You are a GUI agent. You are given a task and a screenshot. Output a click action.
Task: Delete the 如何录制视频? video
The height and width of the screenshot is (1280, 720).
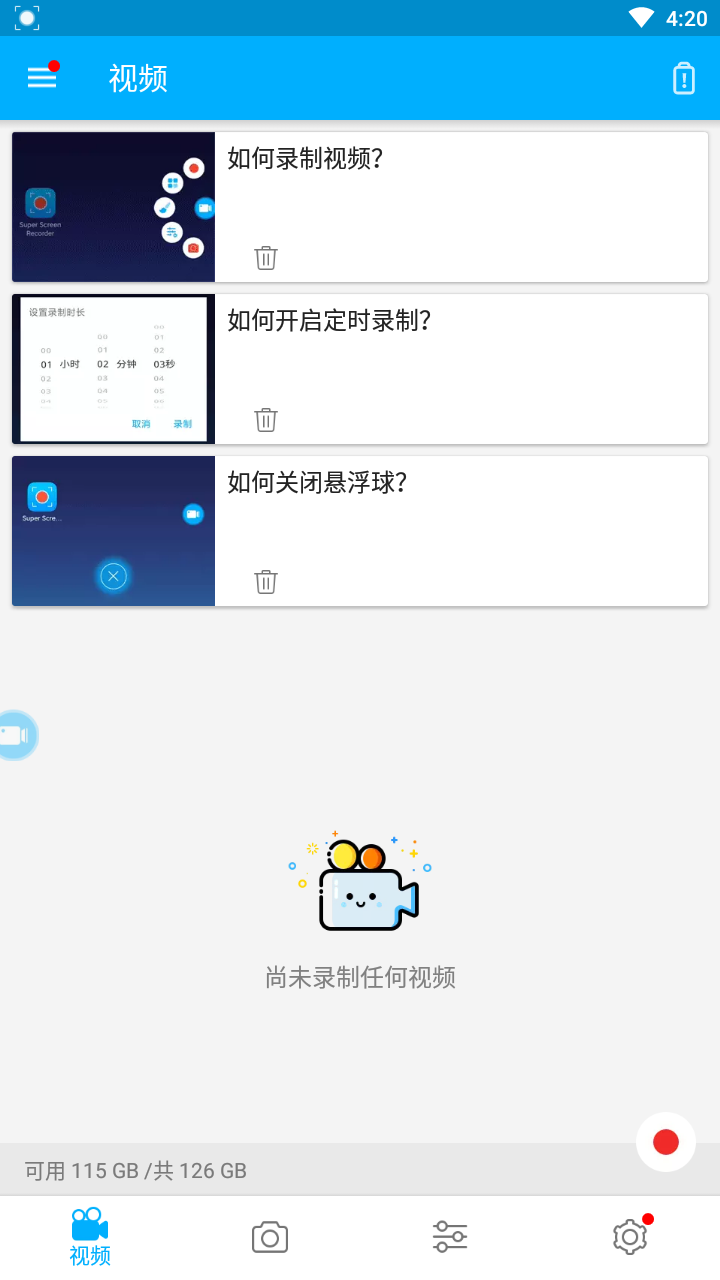(266, 257)
